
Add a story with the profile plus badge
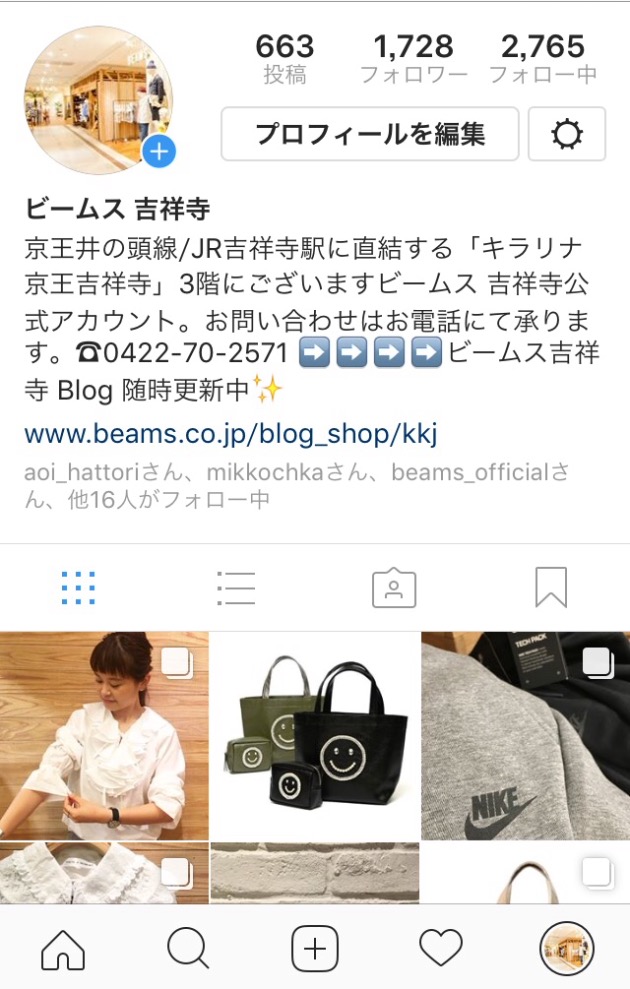tap(159, 152)
